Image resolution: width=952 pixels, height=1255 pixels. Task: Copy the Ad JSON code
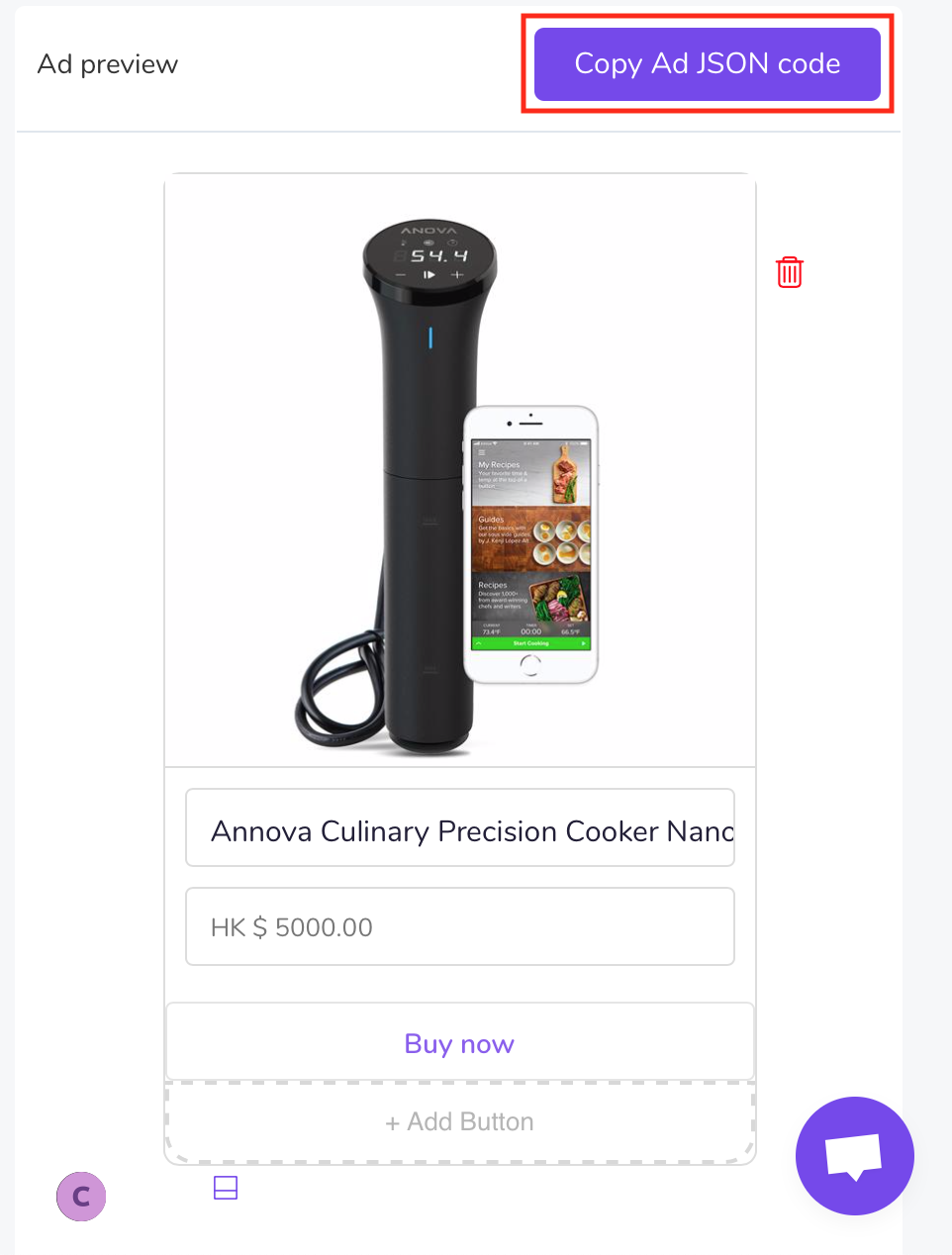point(707,64)
